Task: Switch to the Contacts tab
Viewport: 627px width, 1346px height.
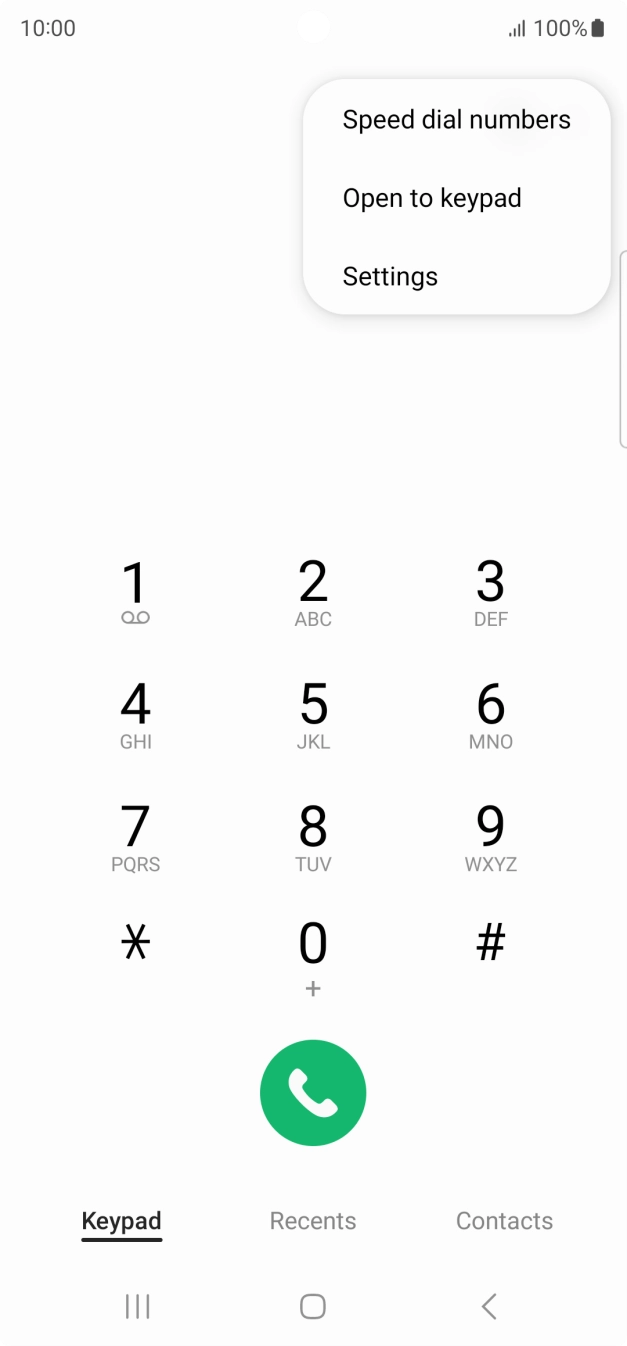Action: tap(504, 1221)
